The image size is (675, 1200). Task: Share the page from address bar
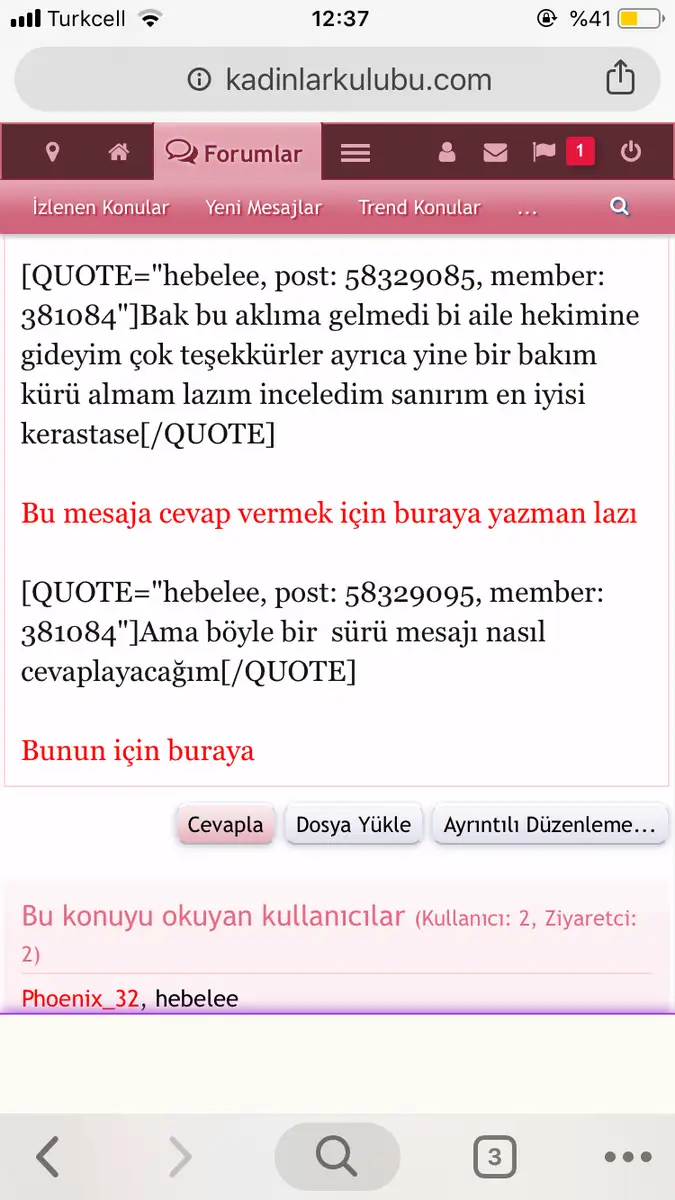620,78
